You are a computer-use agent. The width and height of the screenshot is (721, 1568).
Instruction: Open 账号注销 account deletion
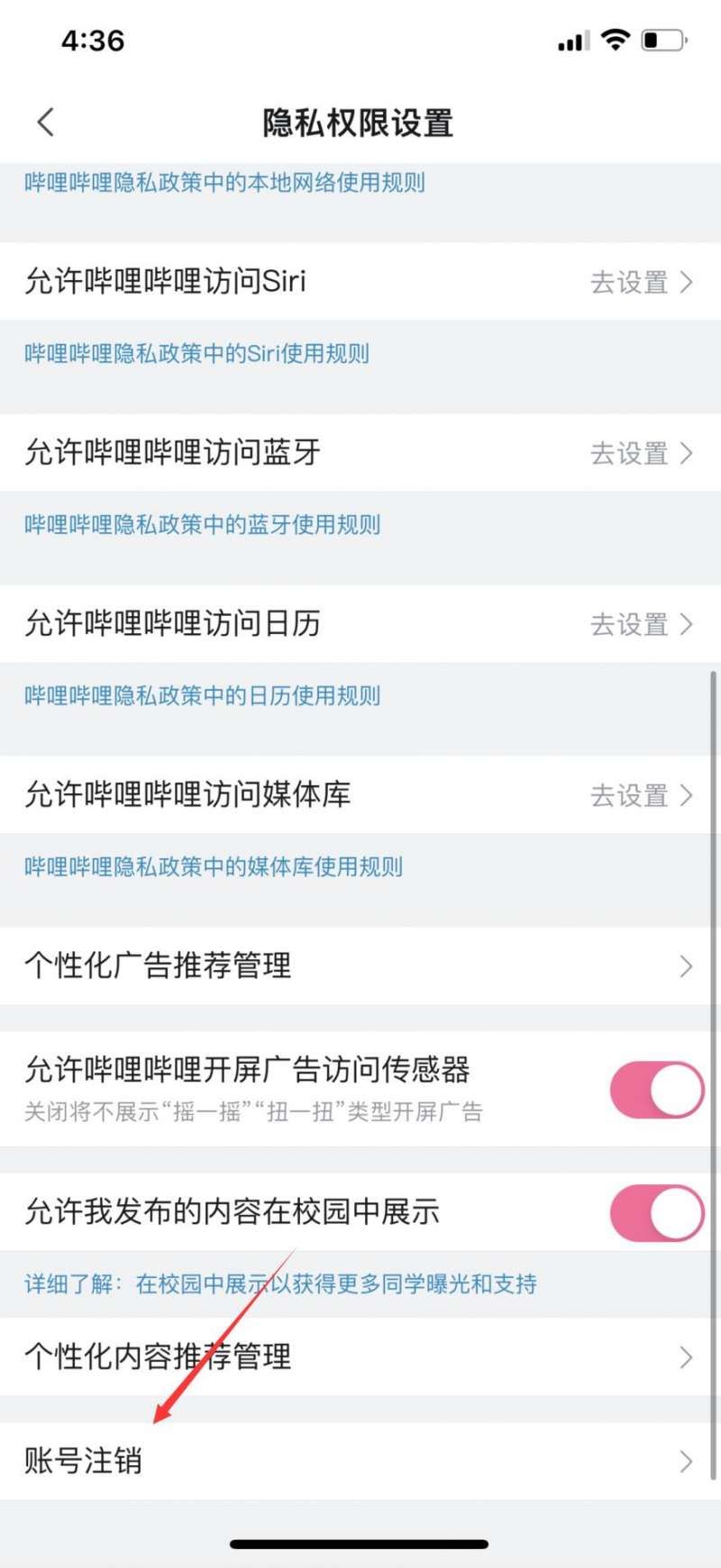360,1461
